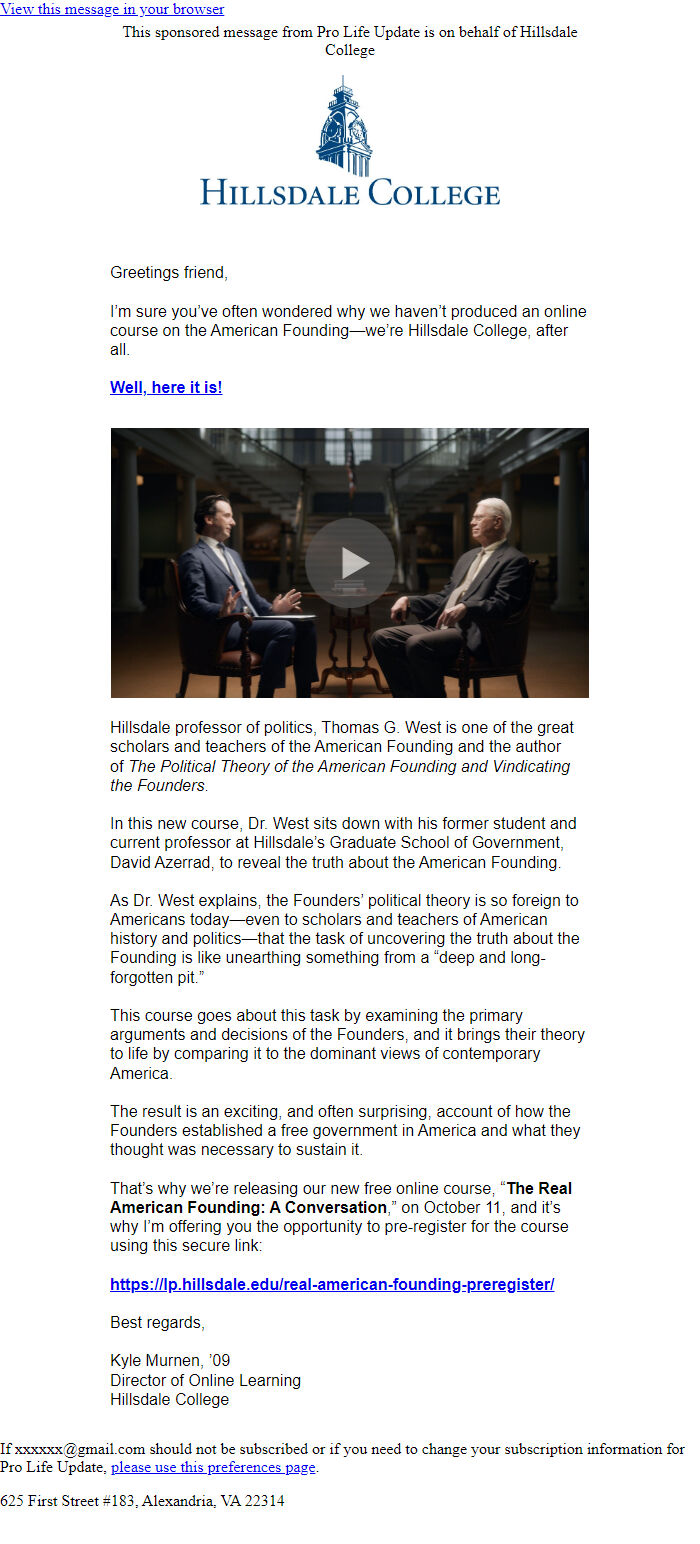The width and height of the screenshot is (700, 1544).
Task: Open the Hillsdale preregister URL link
Action: click(332, 1285)
